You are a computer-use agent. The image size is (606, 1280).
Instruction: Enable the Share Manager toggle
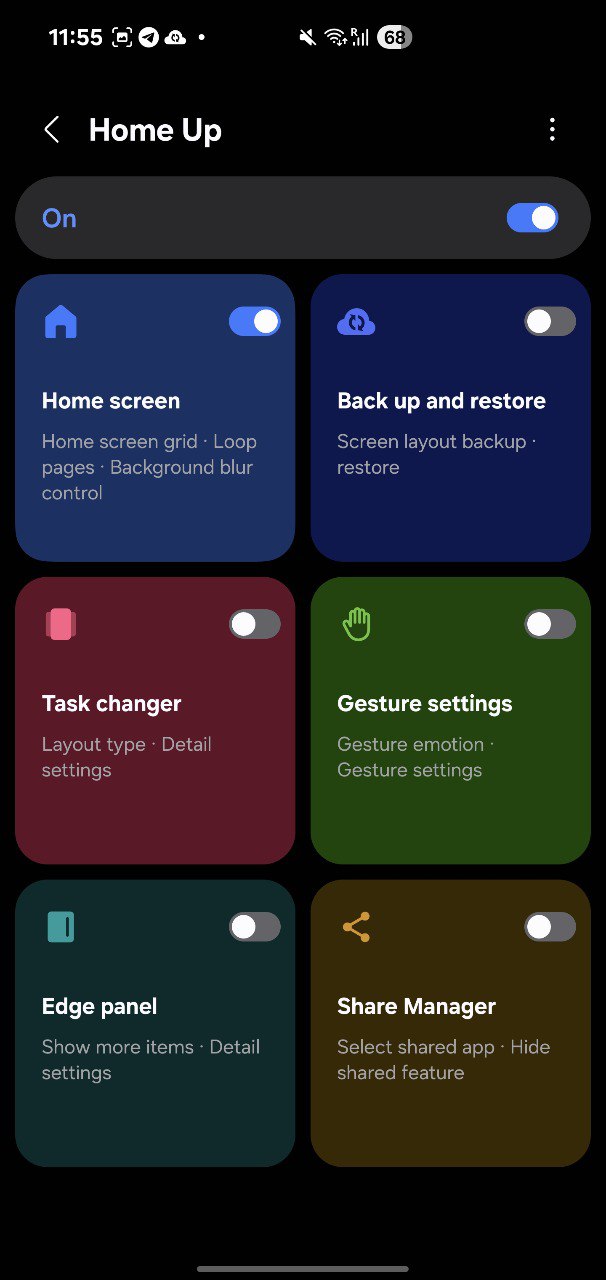pos(550,927)
